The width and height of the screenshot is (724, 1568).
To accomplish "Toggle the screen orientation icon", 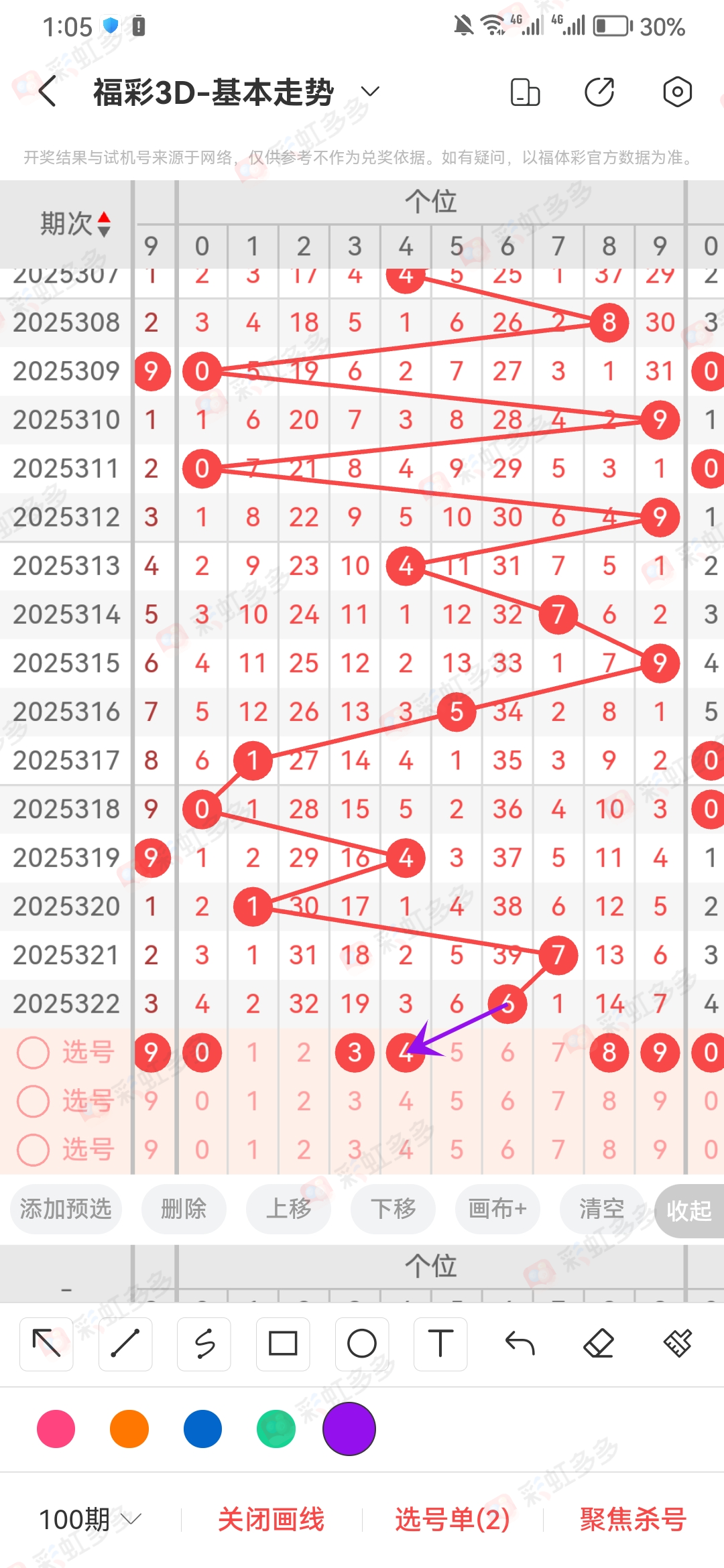I will 525,92.
